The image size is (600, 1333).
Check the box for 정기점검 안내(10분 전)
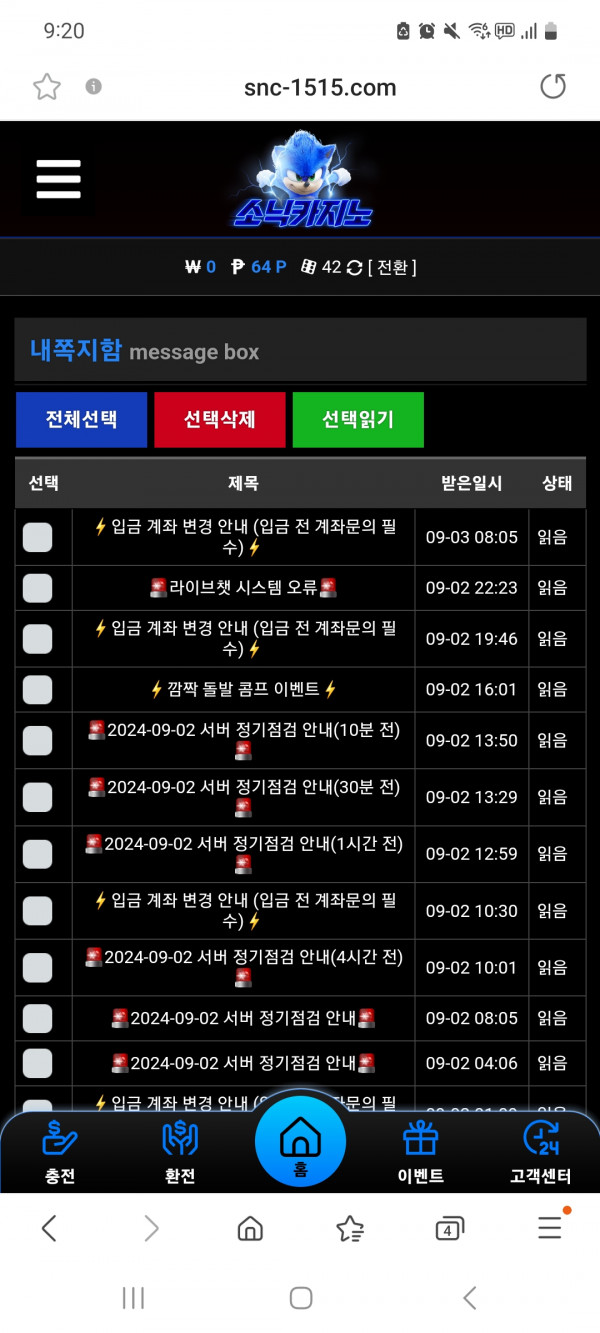pos(37,740)
